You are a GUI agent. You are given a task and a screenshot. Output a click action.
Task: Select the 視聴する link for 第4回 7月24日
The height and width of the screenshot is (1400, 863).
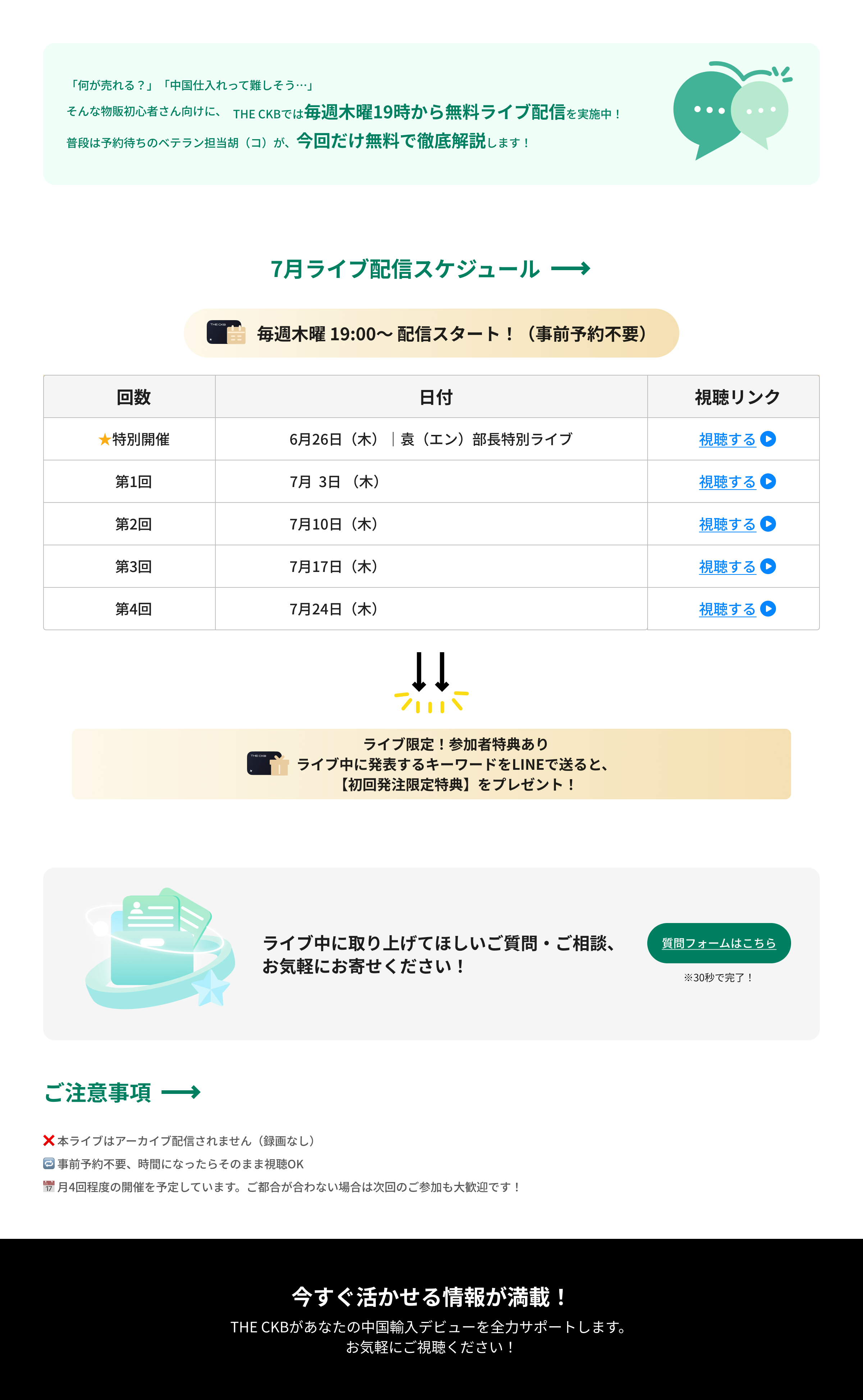737,609
